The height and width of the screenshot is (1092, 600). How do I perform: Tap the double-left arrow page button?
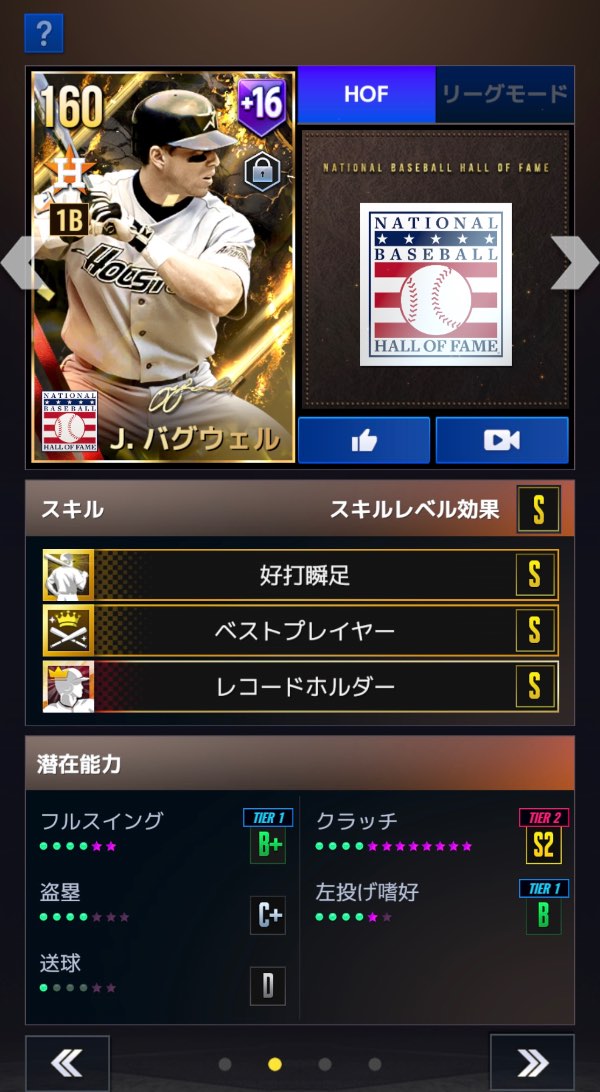click(x=68, y=1063)
